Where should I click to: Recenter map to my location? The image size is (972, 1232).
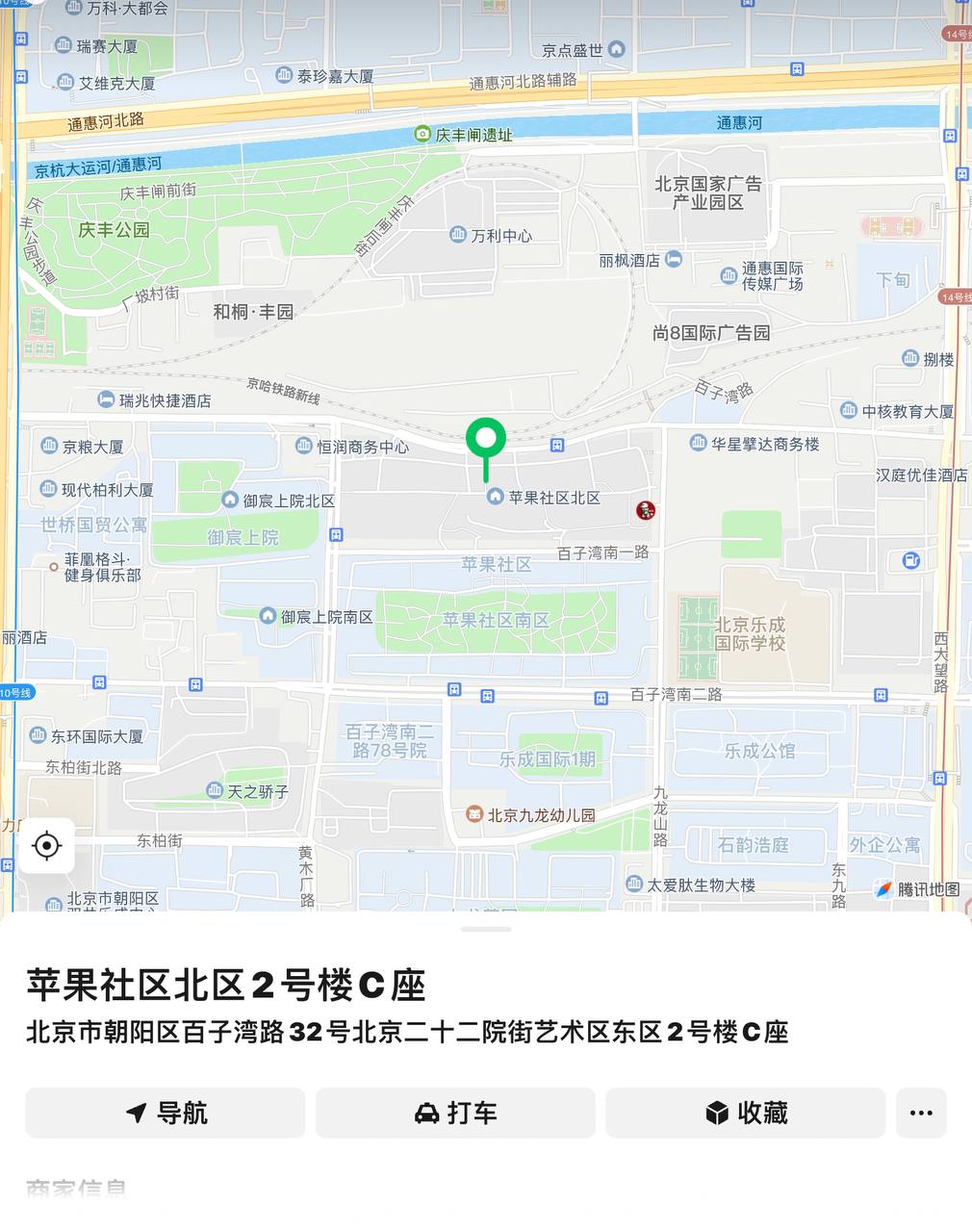point(46,846)
